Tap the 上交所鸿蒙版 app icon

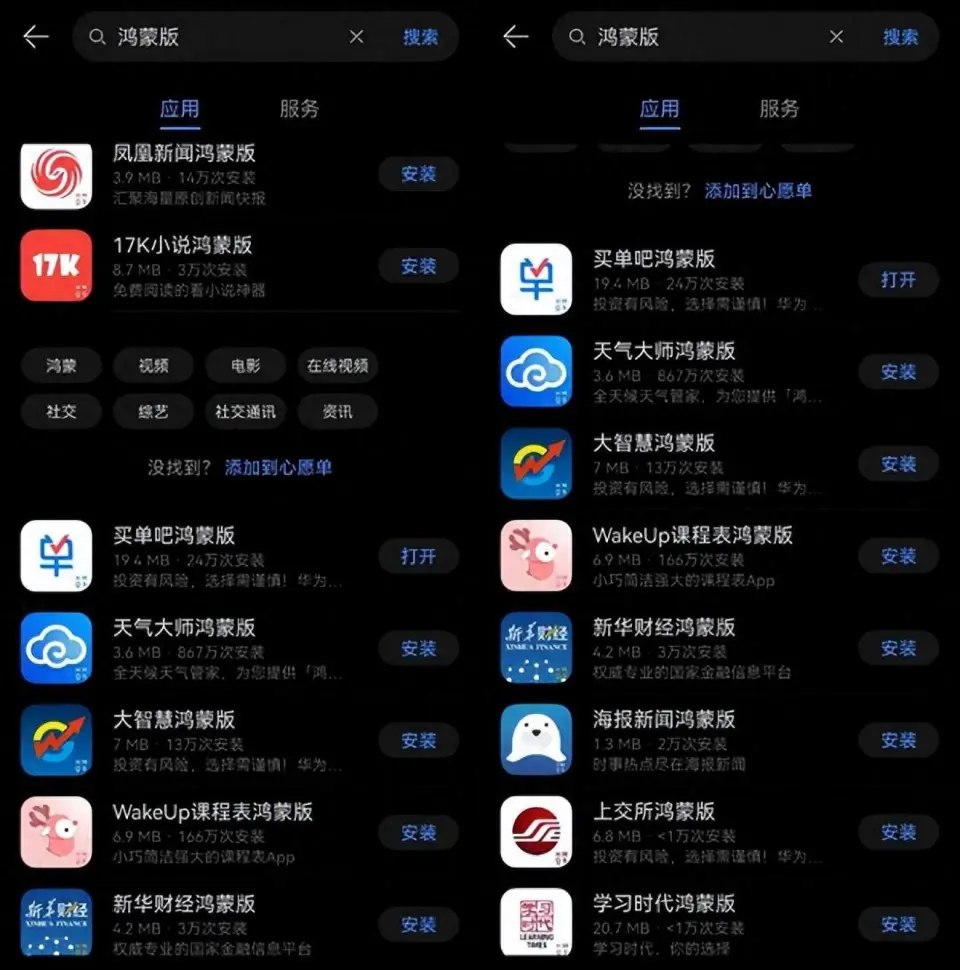[x=536, y=832]
